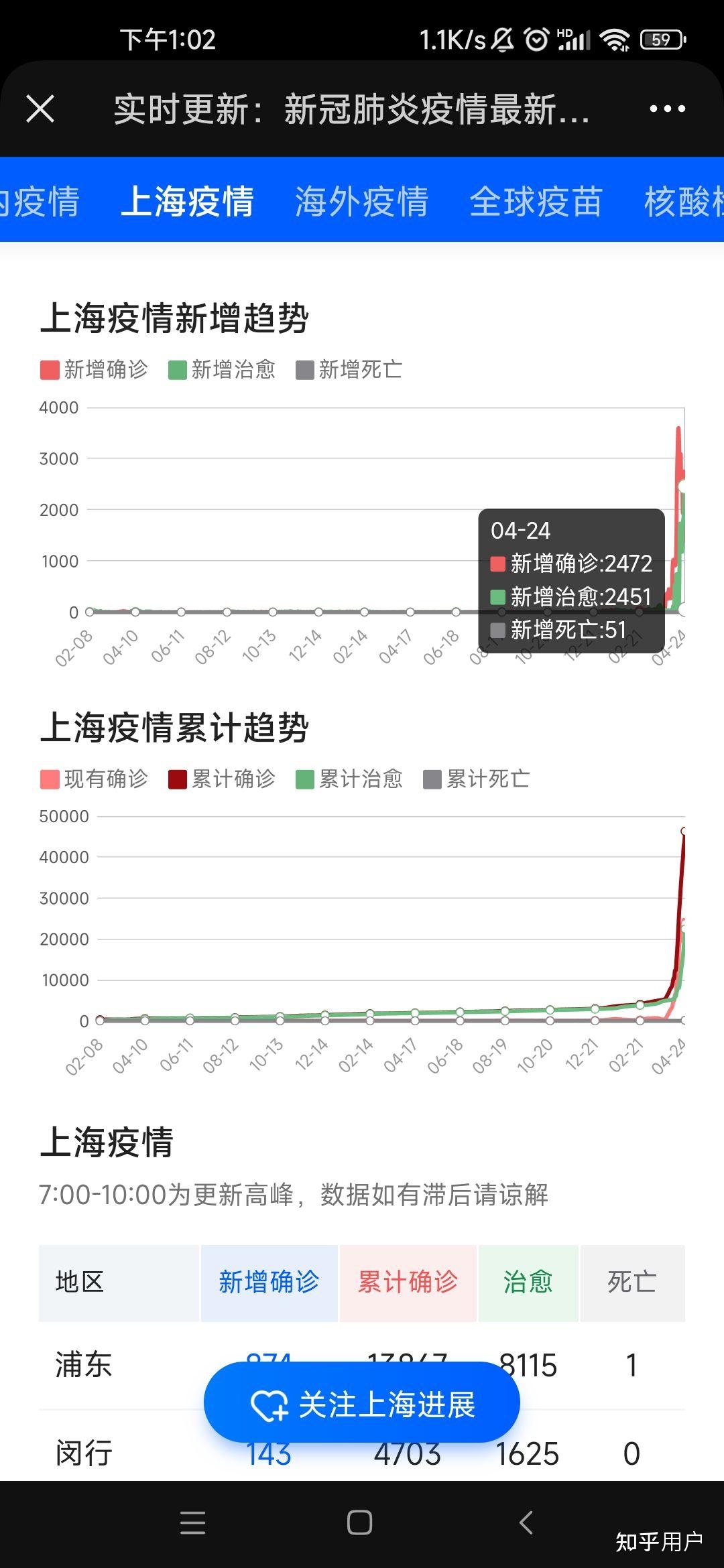Toggle 累计确诊 series in the cumulative chart
Viewport: 724px width, 1568px height.
click(x=222, y=779)
